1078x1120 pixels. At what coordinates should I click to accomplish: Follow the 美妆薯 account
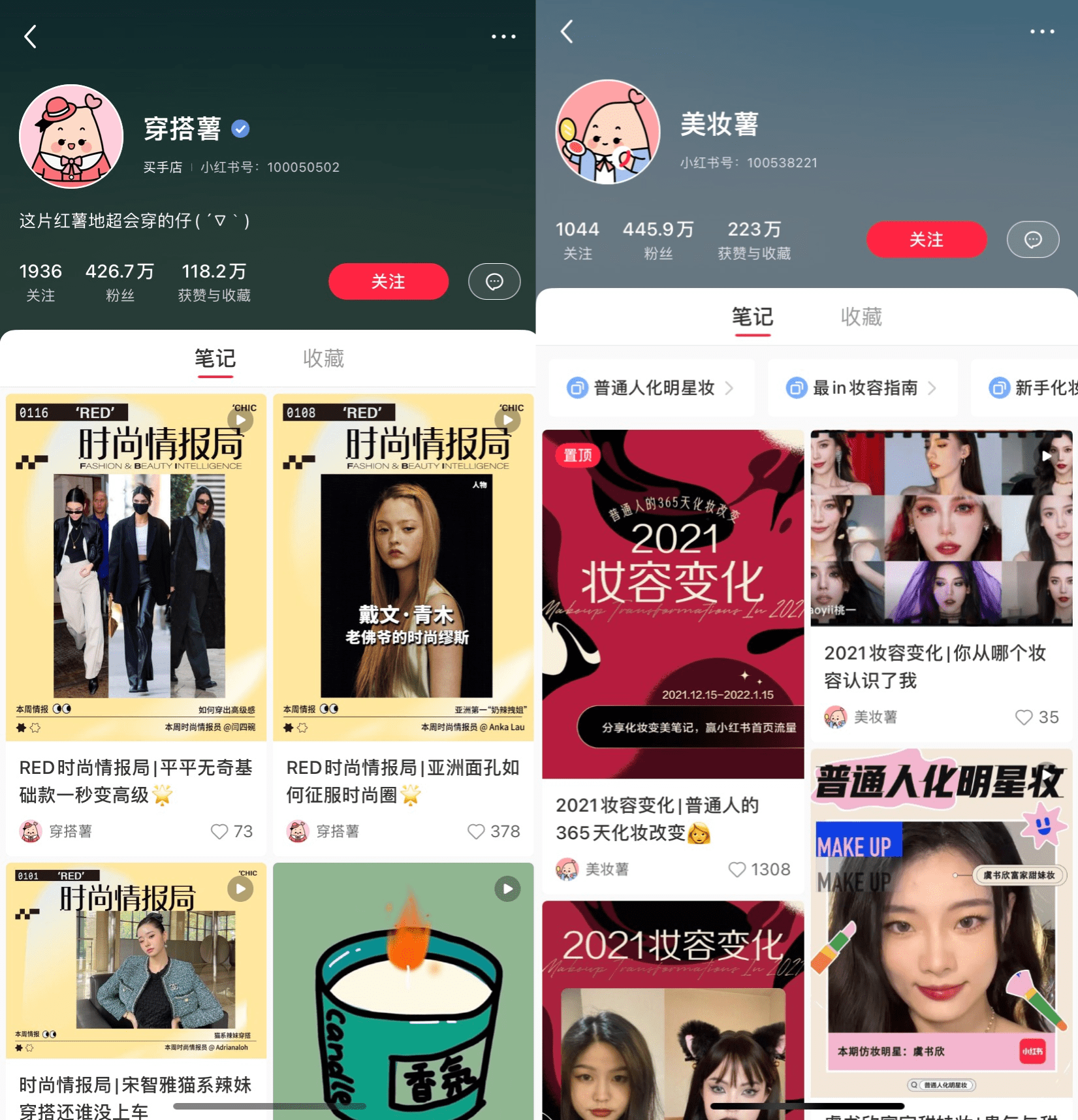click(926, 240)
